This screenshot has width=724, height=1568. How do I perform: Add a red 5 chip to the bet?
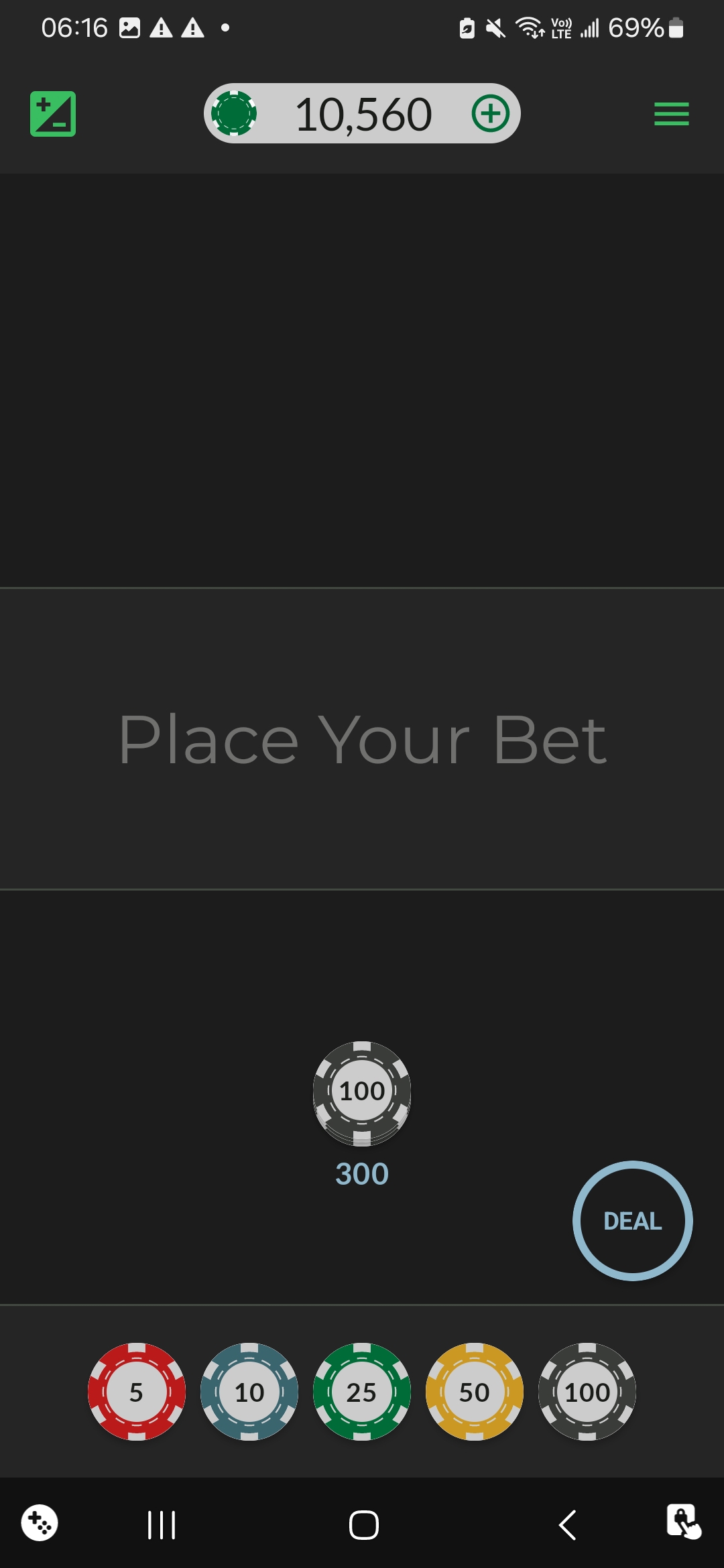coord(137,1392)
